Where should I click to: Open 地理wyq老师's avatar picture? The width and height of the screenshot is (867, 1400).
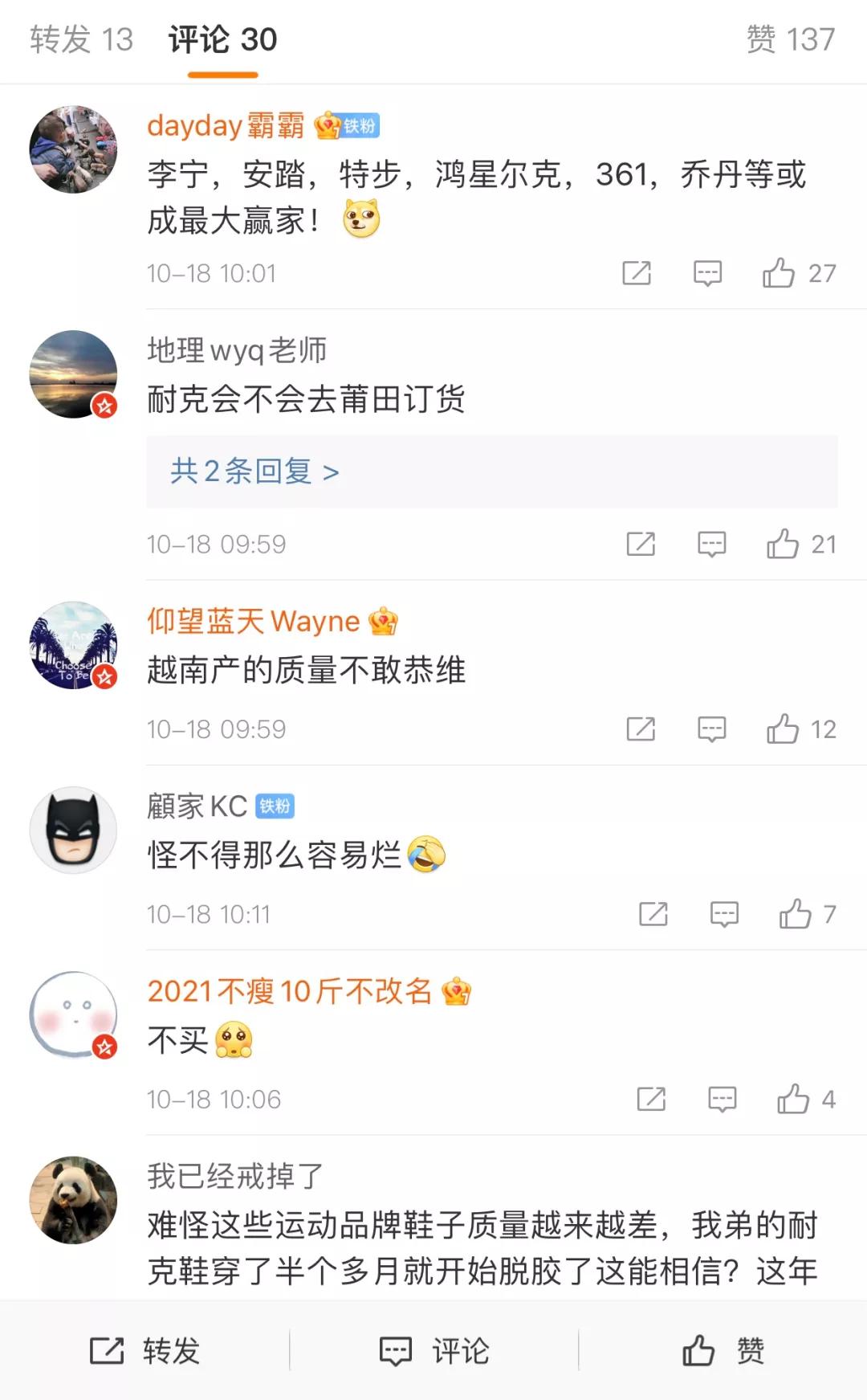coord(73,373)
